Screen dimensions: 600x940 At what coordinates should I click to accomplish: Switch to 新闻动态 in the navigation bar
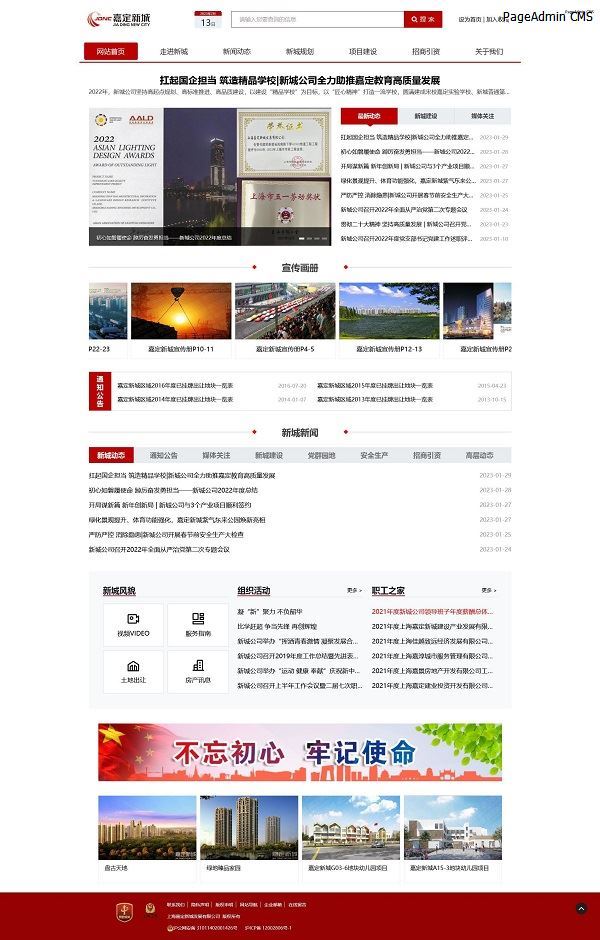237,52
